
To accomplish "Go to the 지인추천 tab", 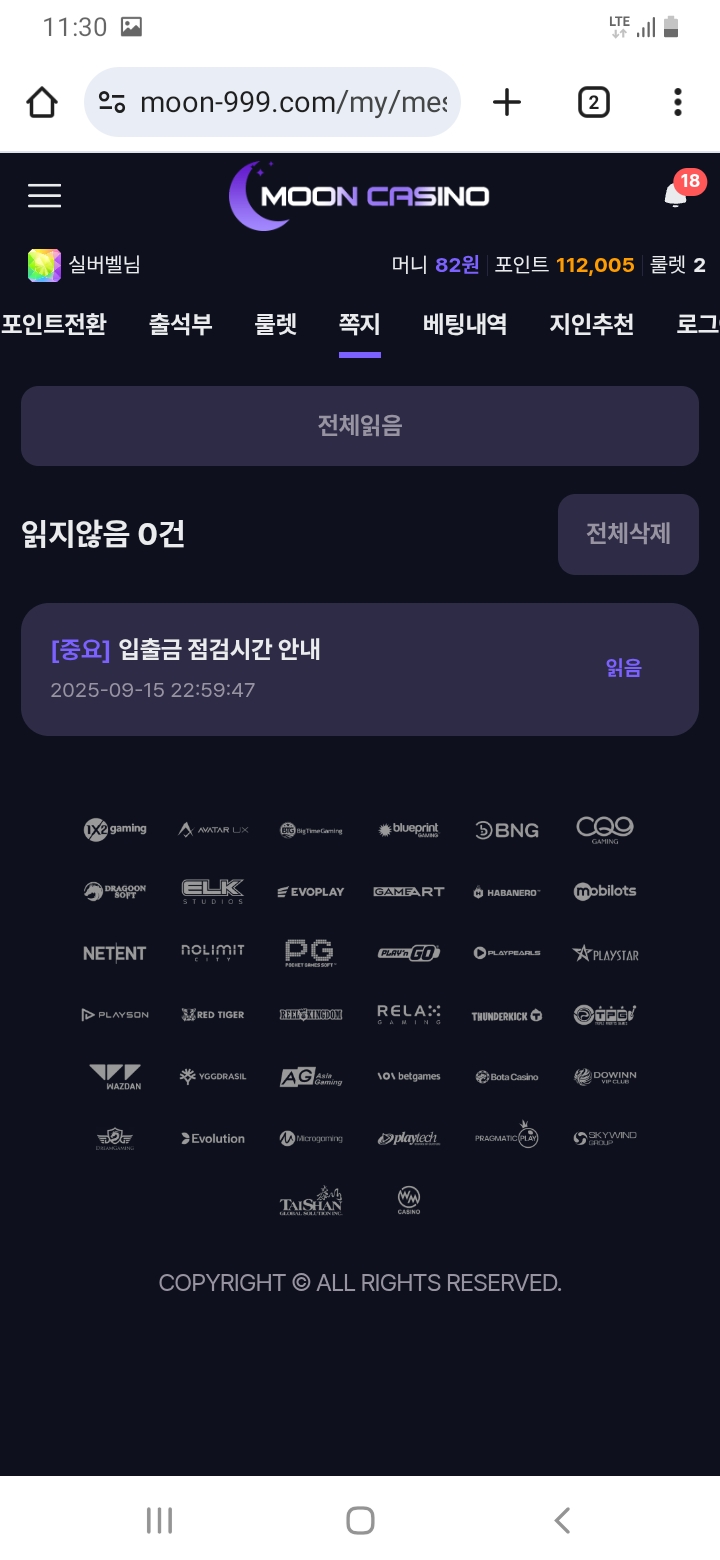I will coord(592,324).
